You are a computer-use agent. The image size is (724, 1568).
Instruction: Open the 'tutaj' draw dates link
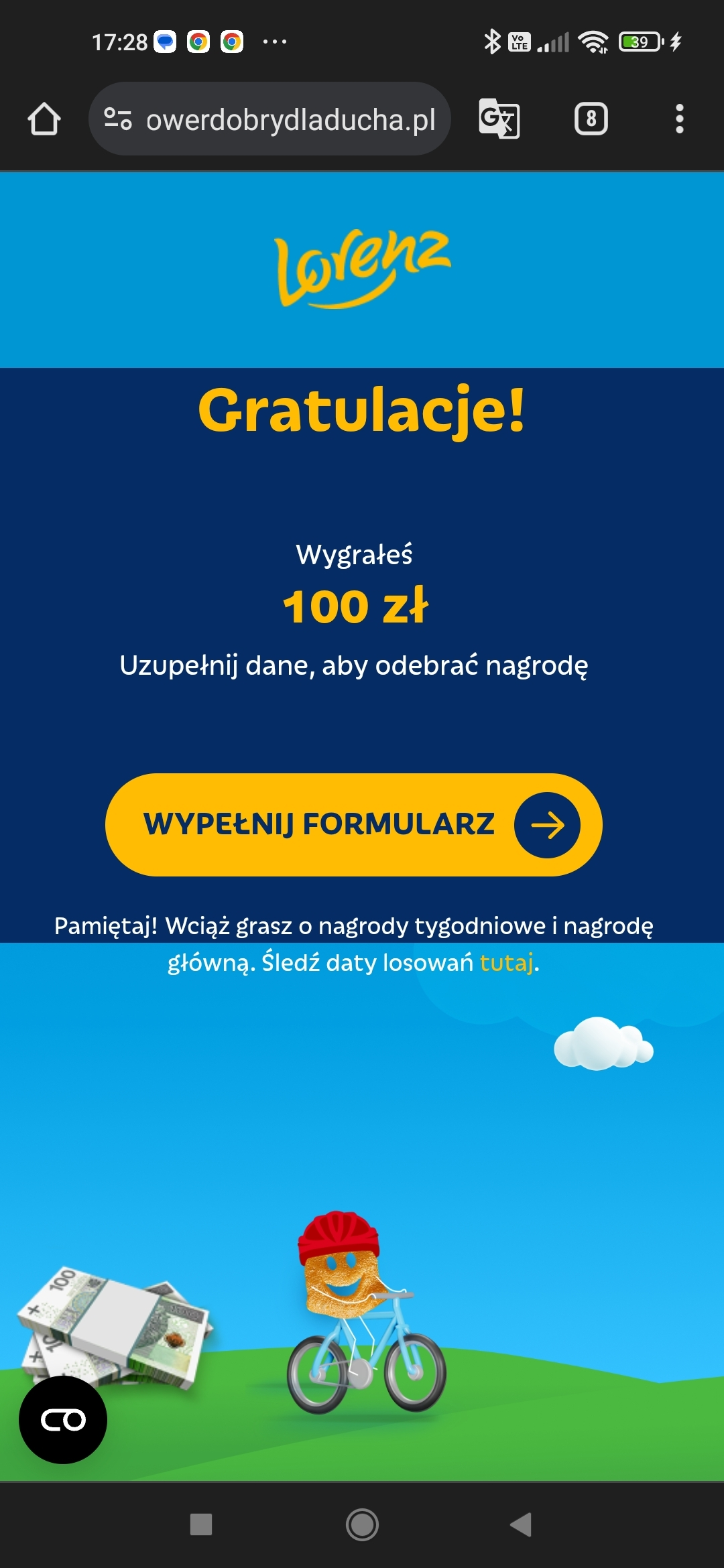tap(506, 963)
